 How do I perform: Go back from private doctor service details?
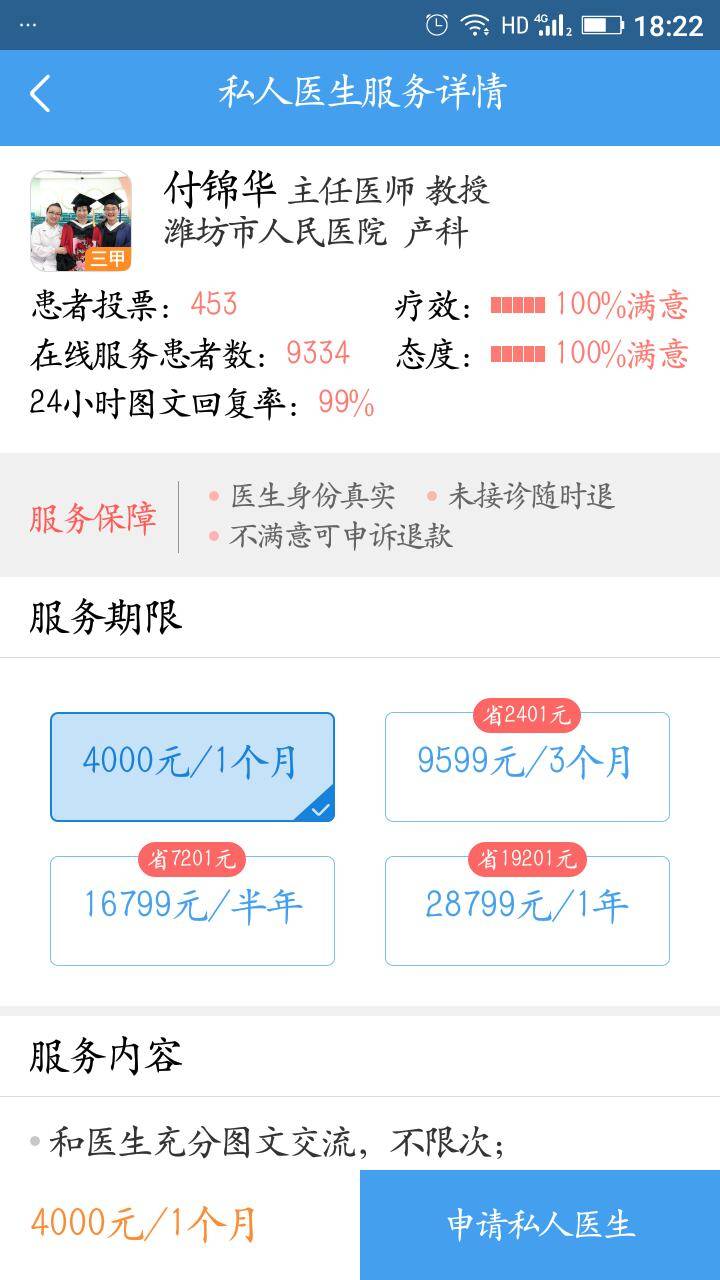(40, 94)
